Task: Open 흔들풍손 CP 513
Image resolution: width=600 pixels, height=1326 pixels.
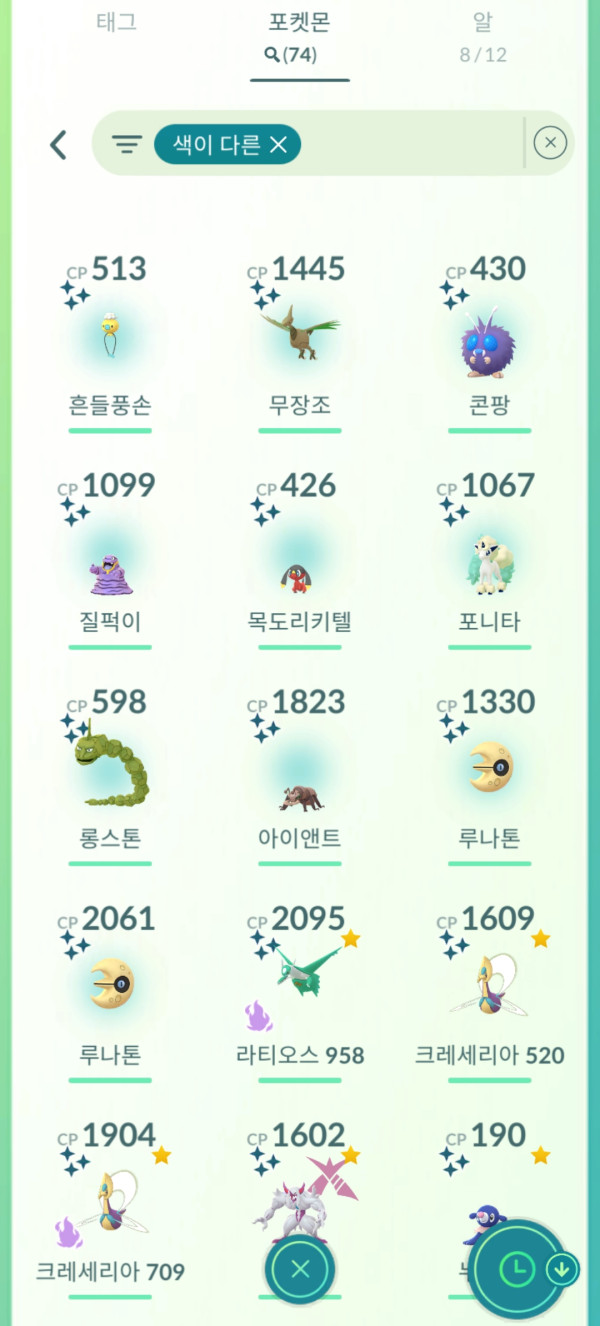Action: pos(110,340)
